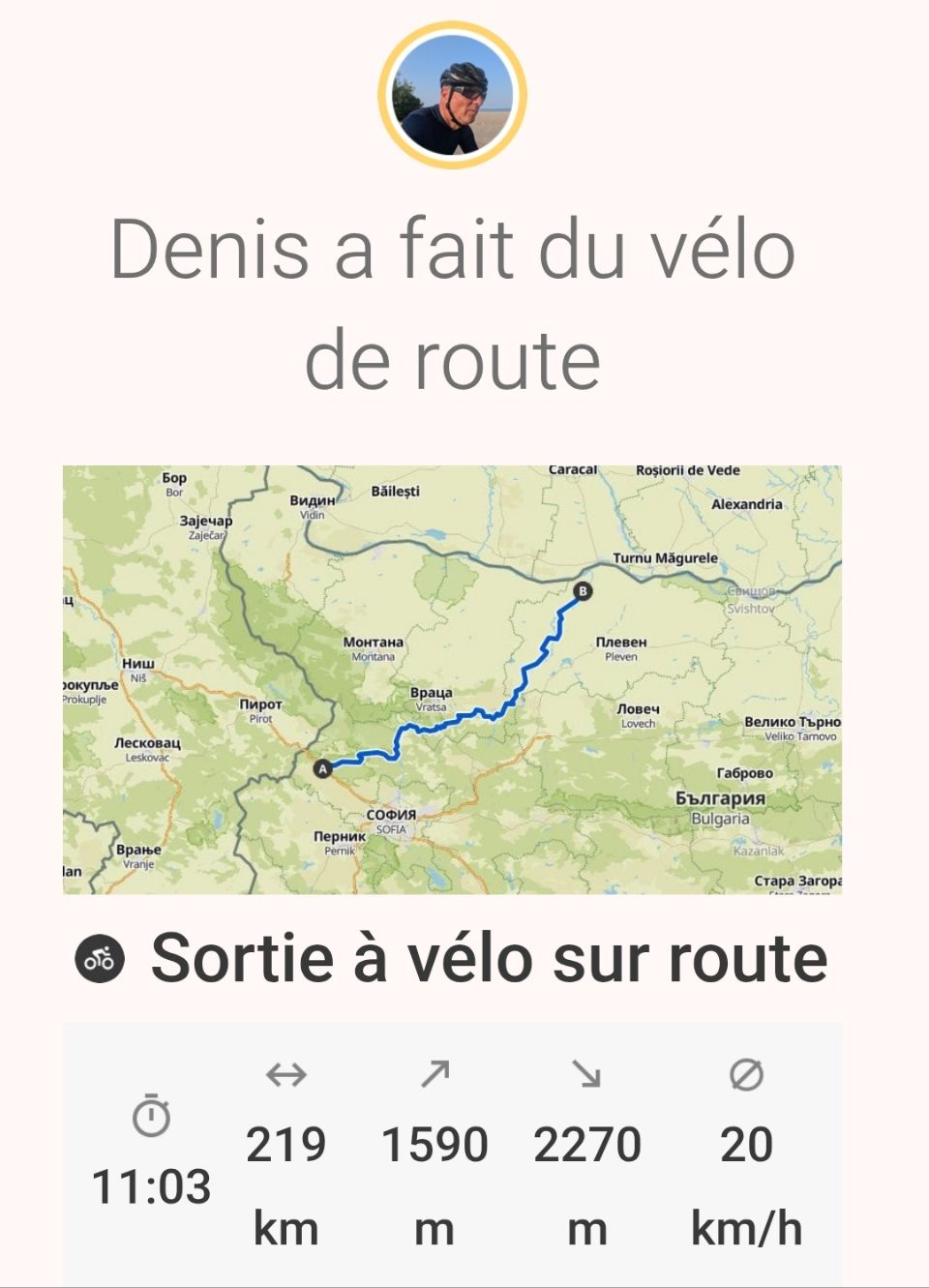929x1288 pixels.
Task: Open Denis's profile picture
Action: pyautogui.click(x=452, y=95)
